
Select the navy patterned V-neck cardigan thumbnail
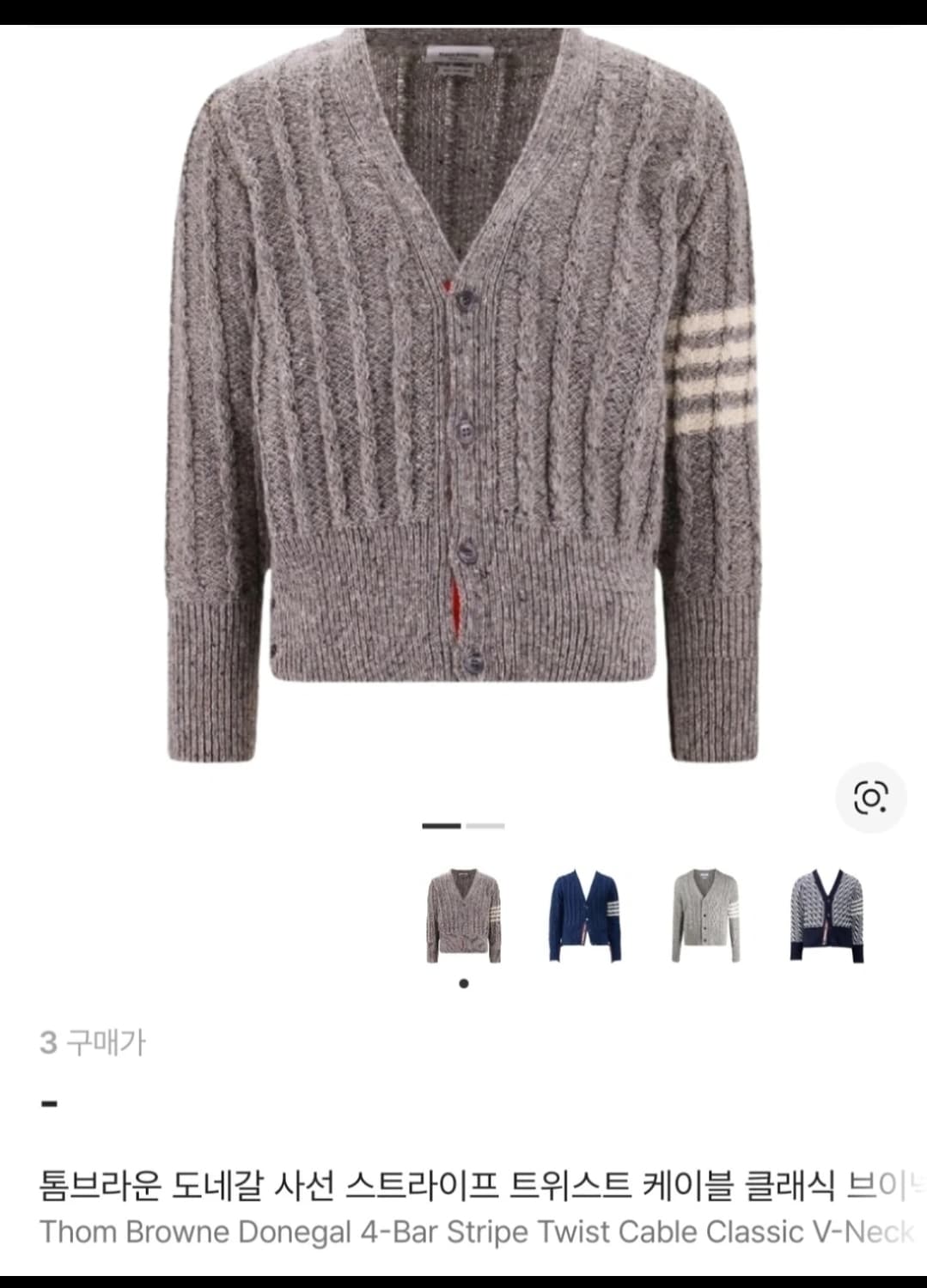tap(832, 913)
